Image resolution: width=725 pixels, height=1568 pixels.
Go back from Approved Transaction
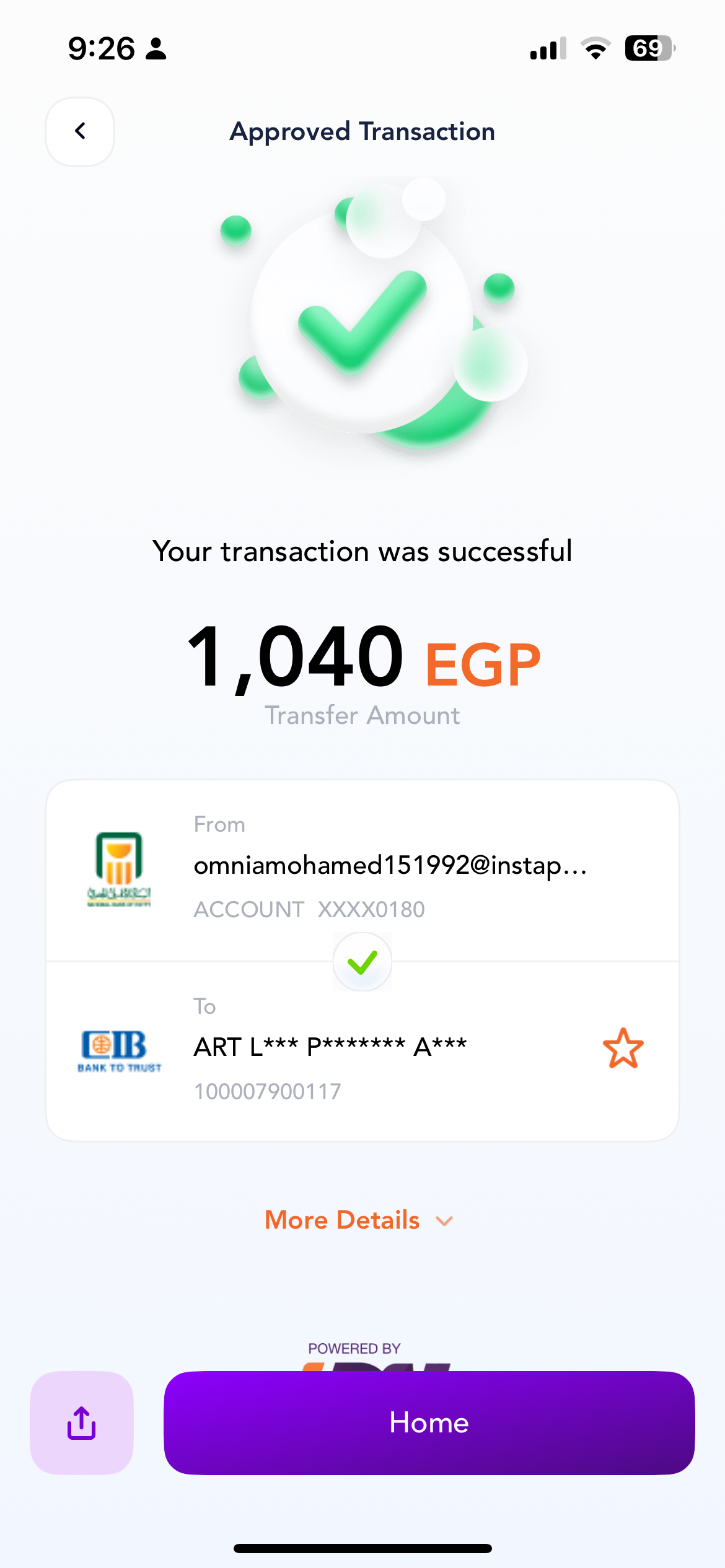tap(80, 131)
